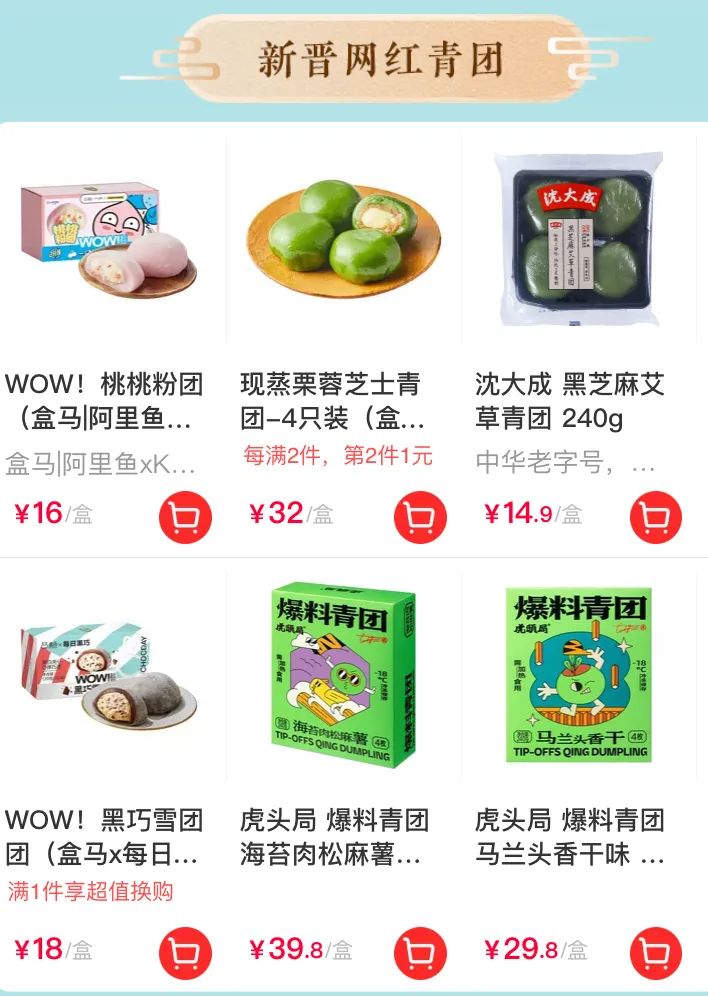708x996 pixels.
Task: Open 虎头局 爆料青团 马兰头香干味 product
Action: tap(580, 690)
